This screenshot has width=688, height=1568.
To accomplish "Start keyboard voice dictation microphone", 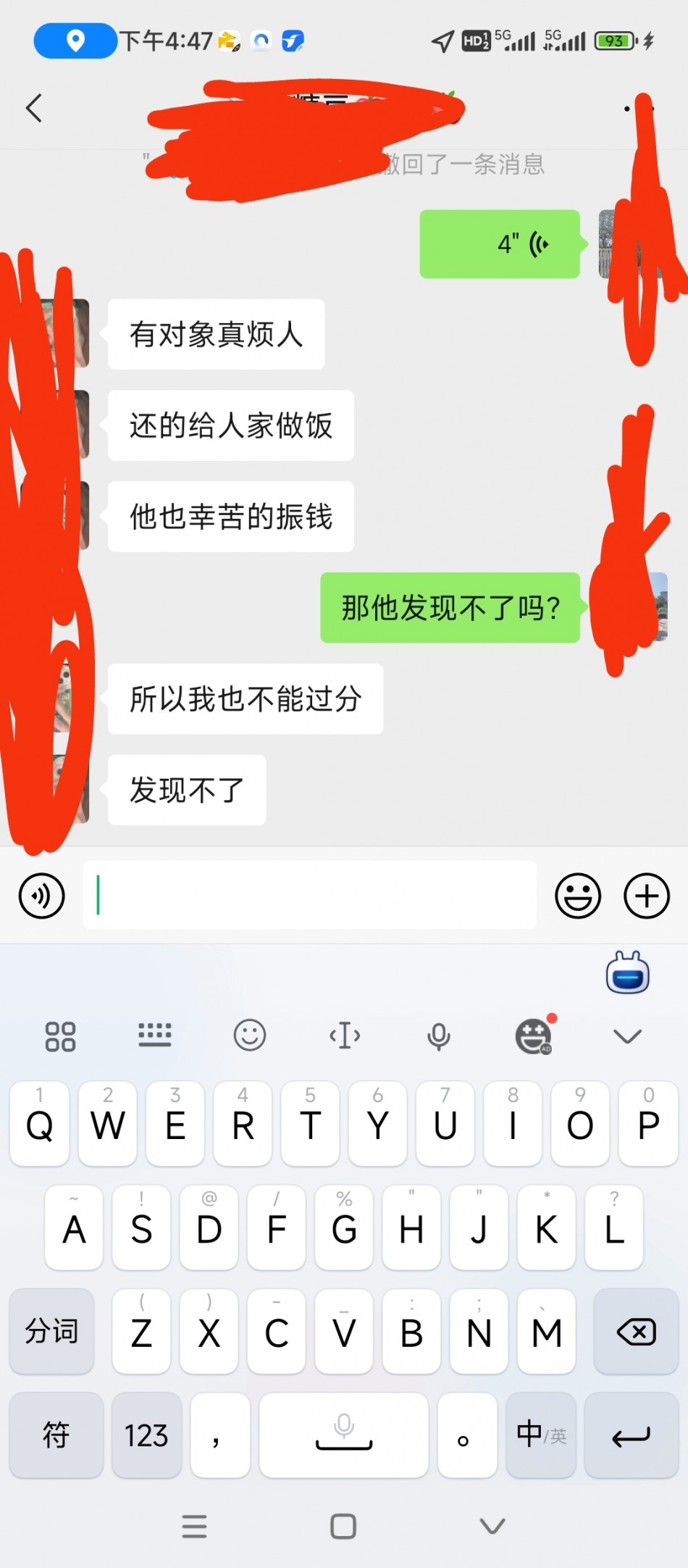I will coord(438,1036).
